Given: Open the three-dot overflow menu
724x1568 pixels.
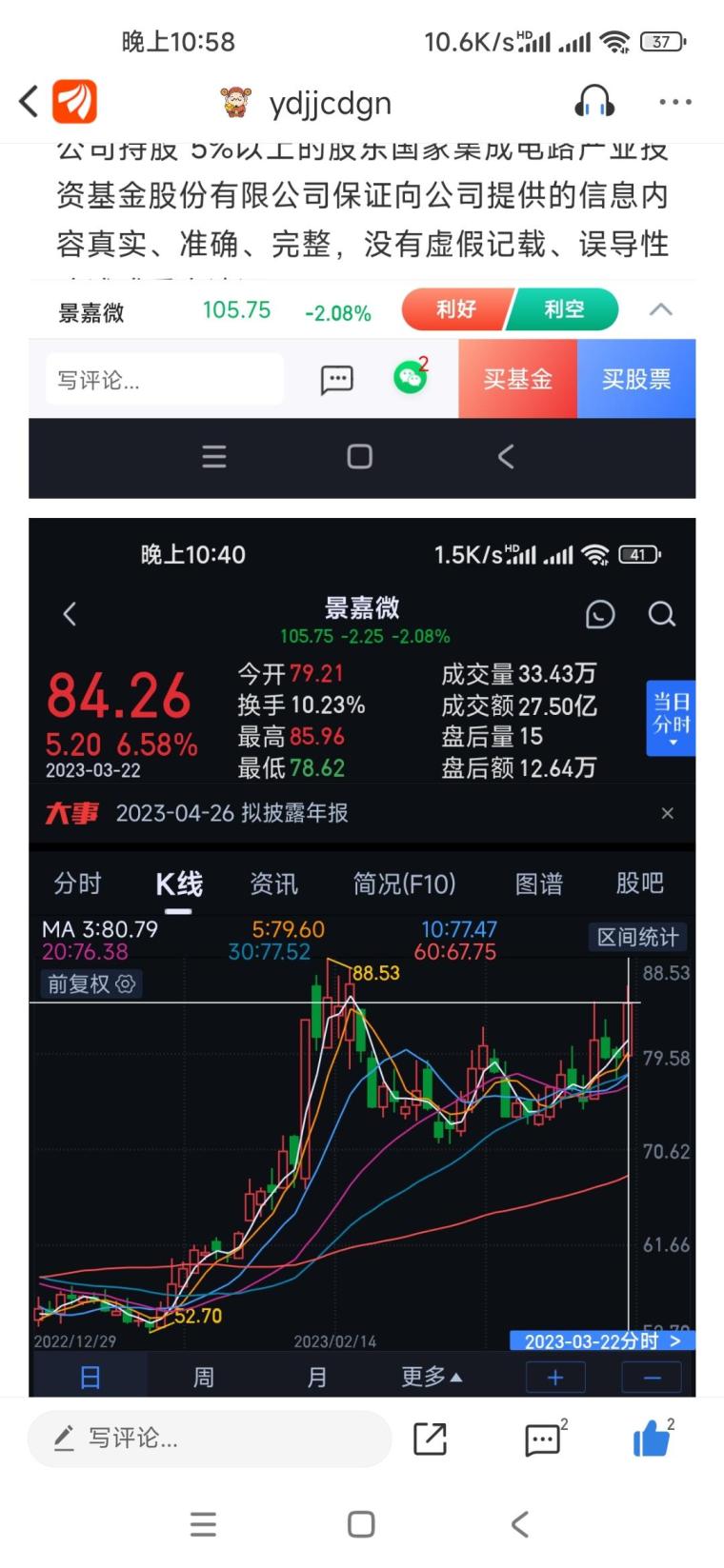Looking at the screenshot, I should [674, 102].
